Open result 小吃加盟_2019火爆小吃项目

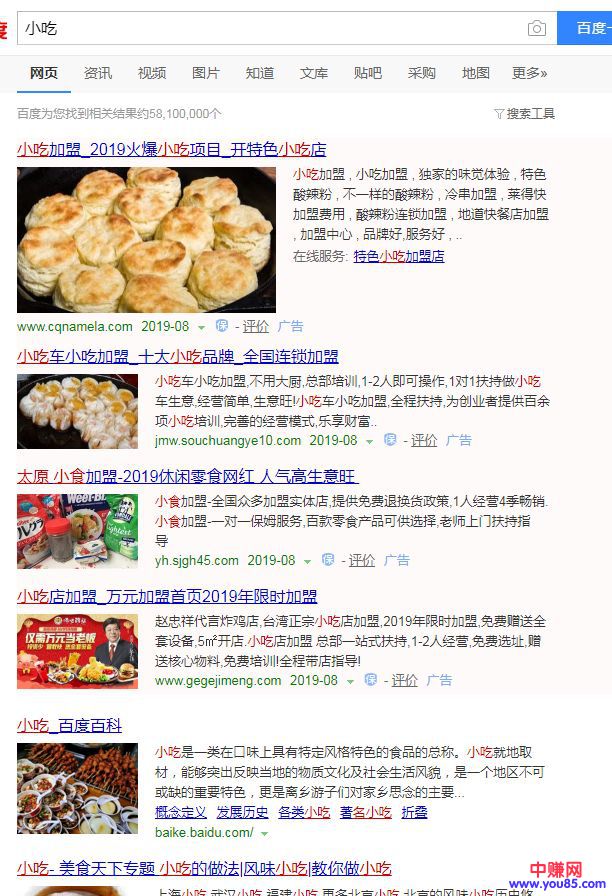pos(171,150)
